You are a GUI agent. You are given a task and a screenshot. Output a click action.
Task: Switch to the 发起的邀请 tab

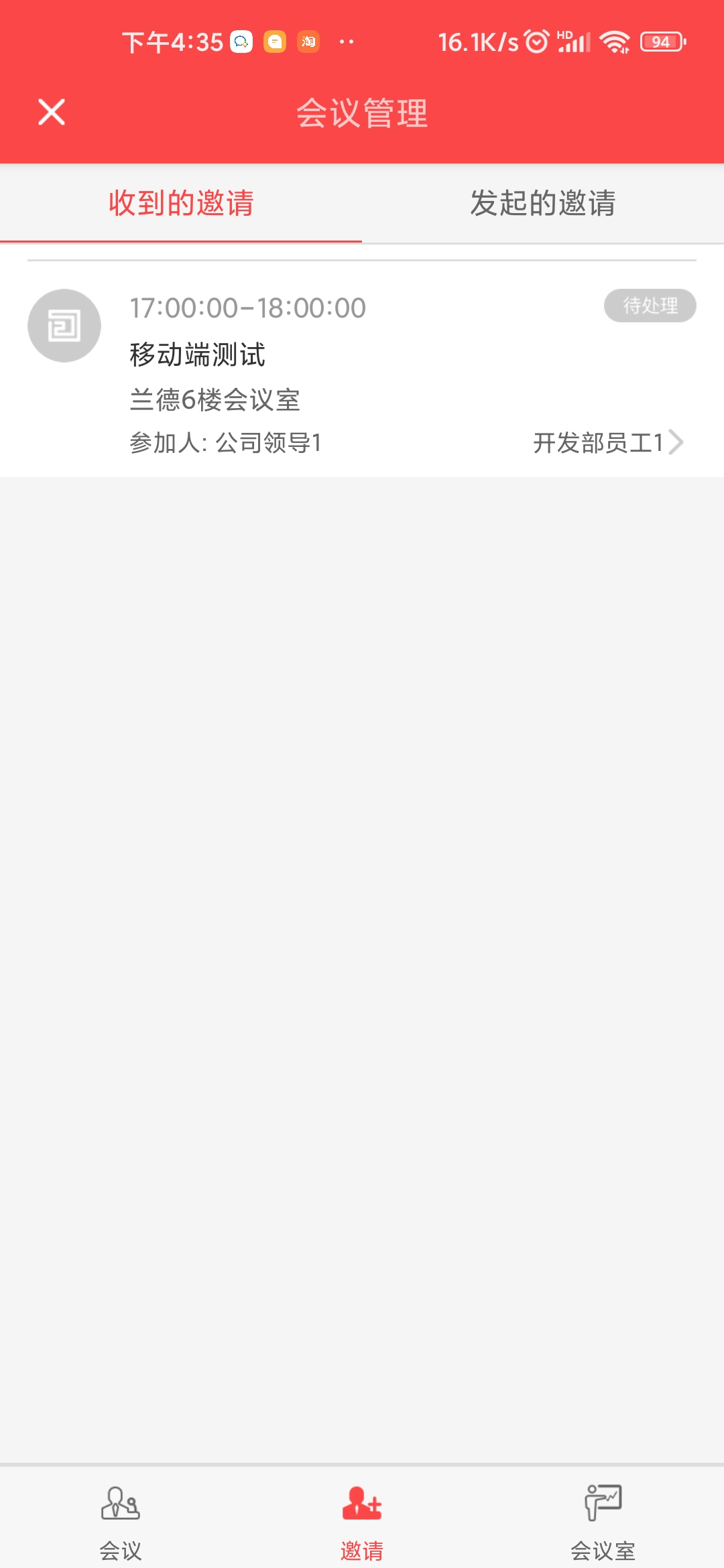[542, 203]
